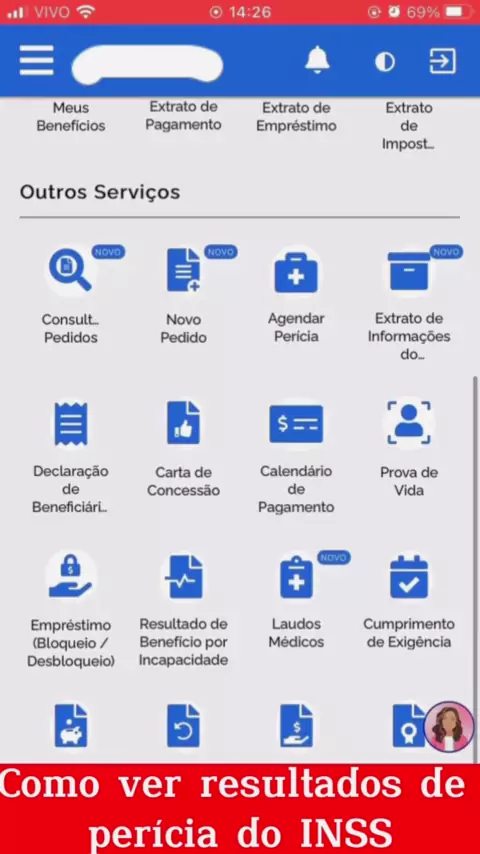Viewport: 480px width, 854px height.
Task: Select Agendar Perícia
Action: pos(296,295)
